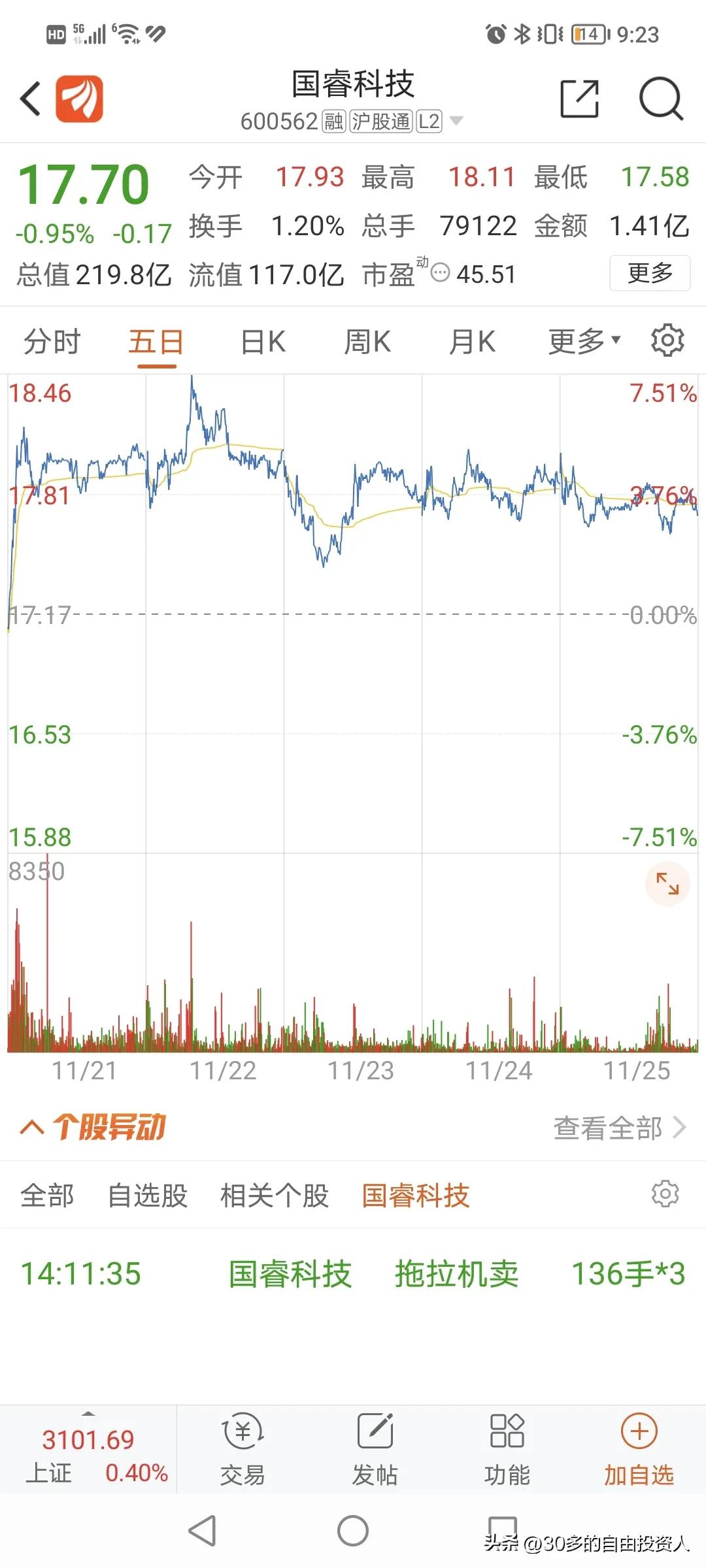Expand the stock title dropdown arrow
The image size is (706, 1568).
pos(456,121)
